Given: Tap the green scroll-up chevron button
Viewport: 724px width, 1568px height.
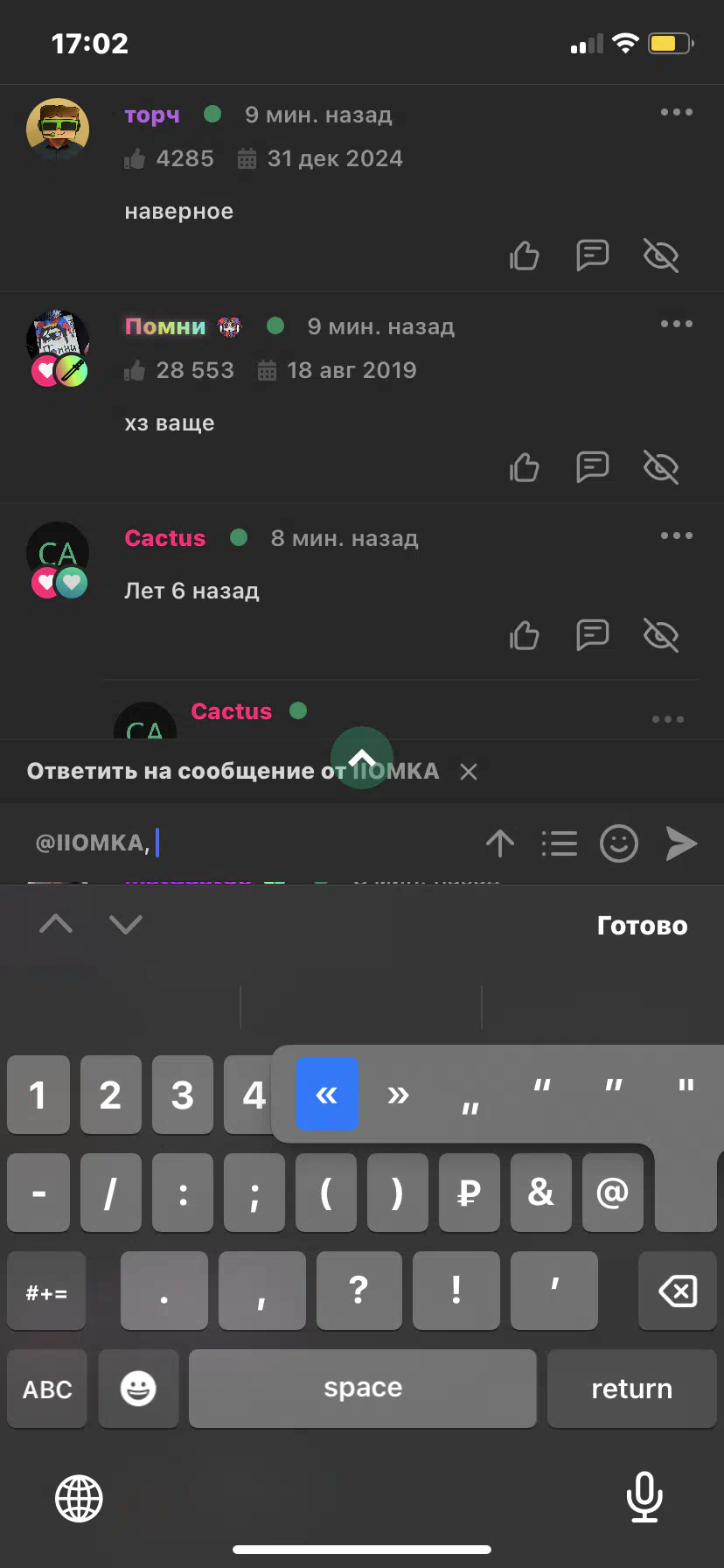Looking at the screenshot, I should [x=362, y=758].
